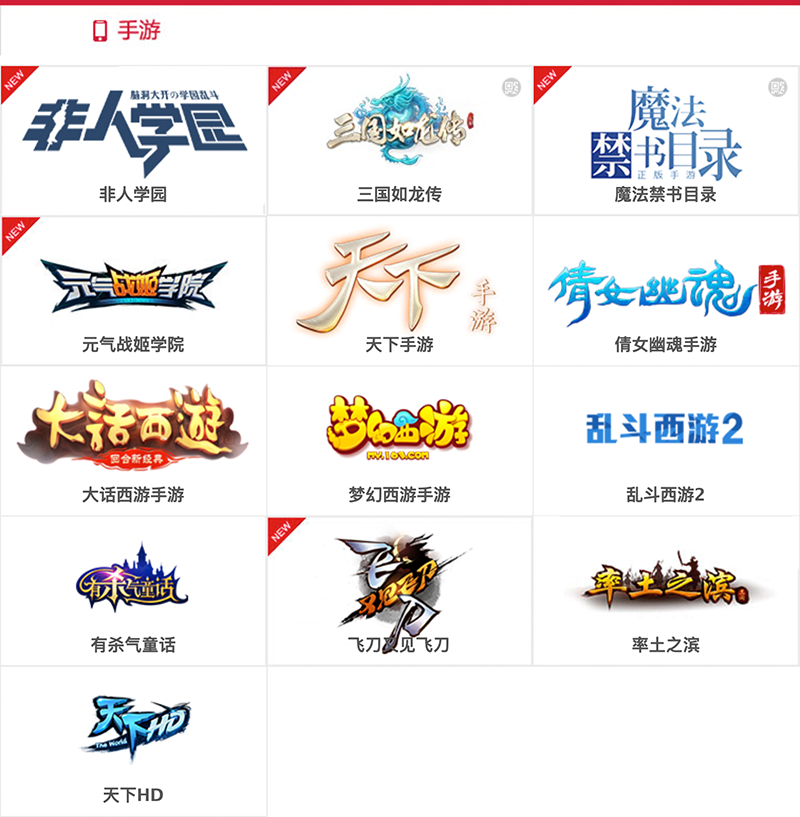
Task: Open 元气战姬学院 game page
Action: pos(133,290)
